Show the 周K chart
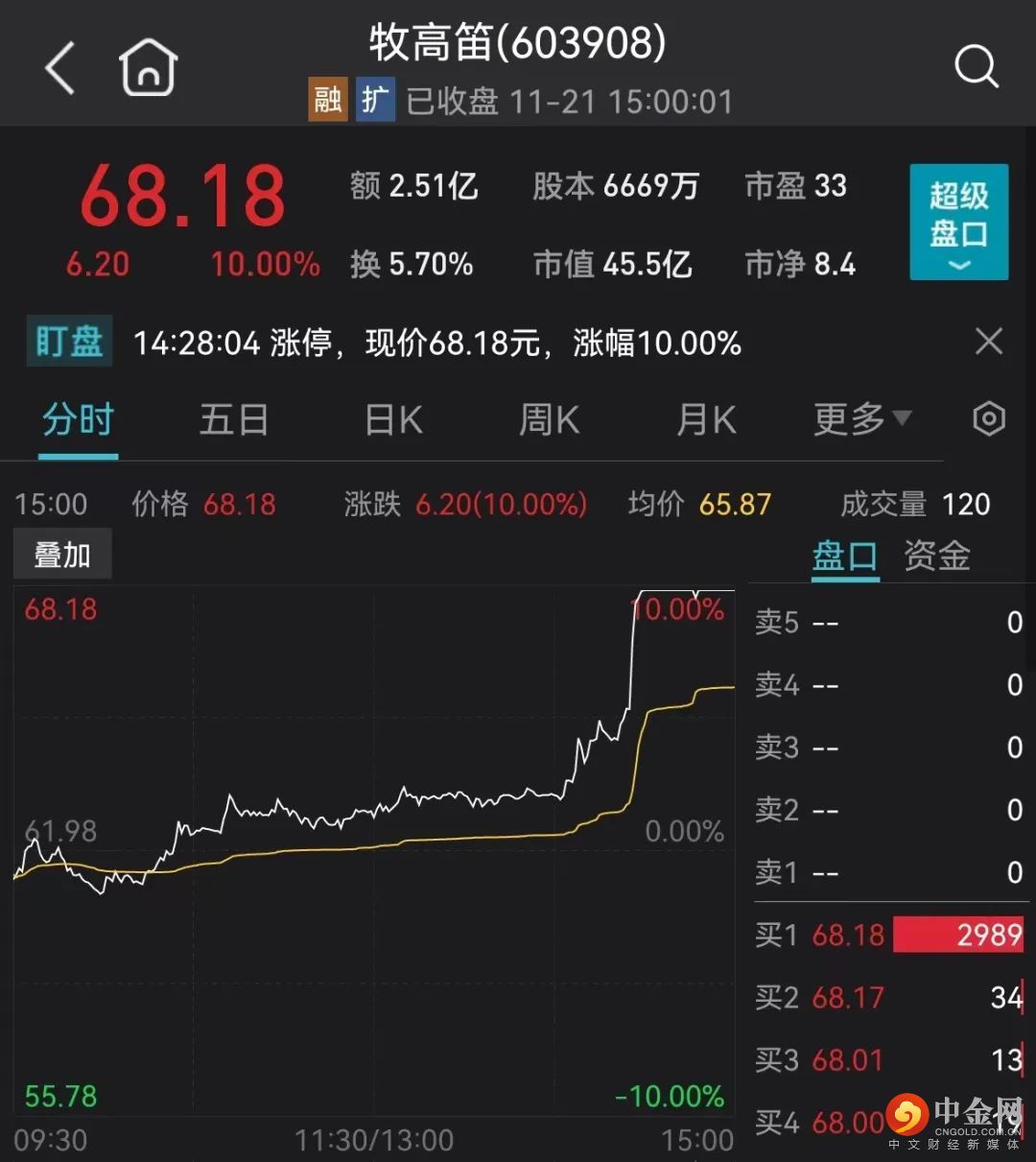1036x1162 pixels. pyautogui.click(x=549, y=420)
